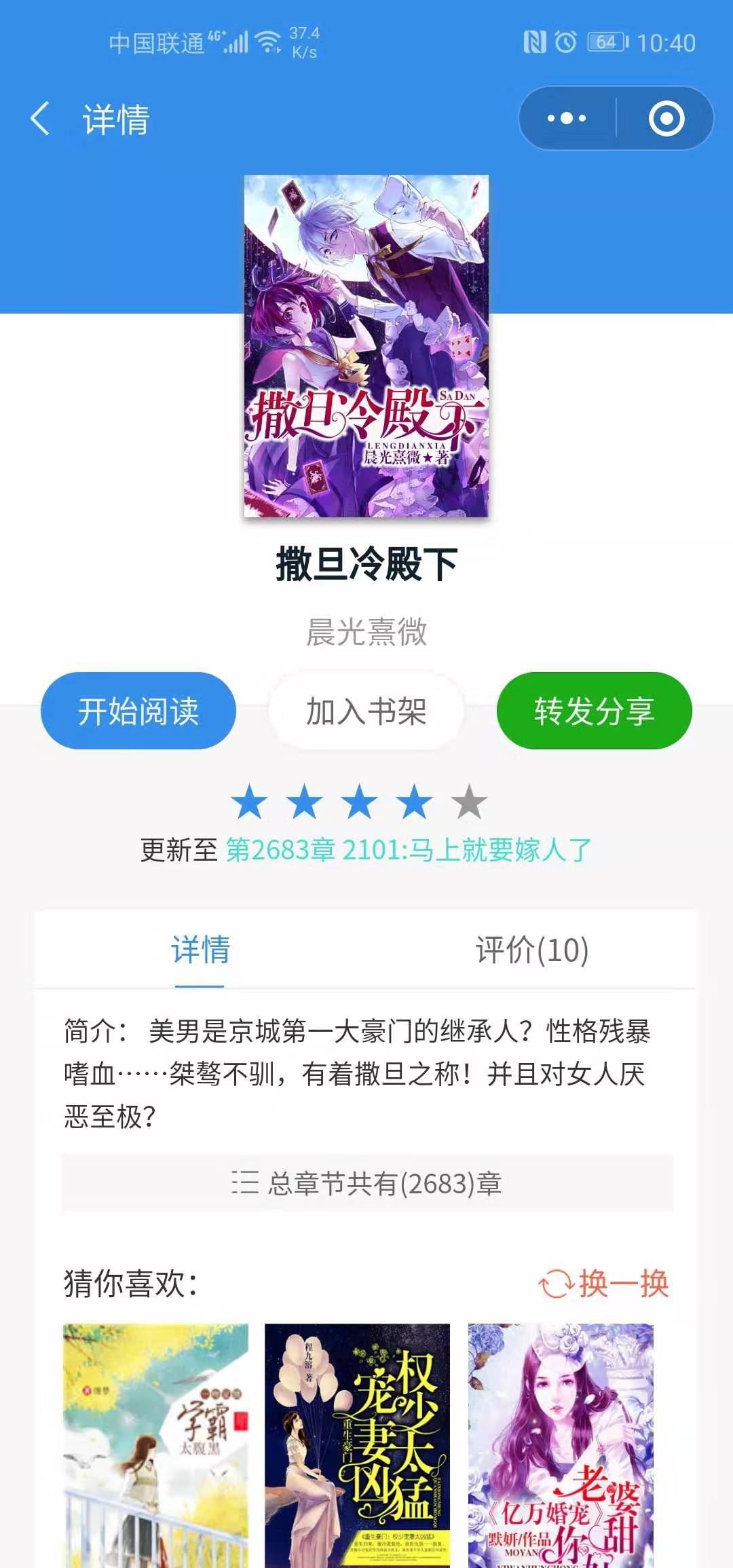
Task: Open the chapter list 总章节共有(2683)章
Action: (366, 1184)
